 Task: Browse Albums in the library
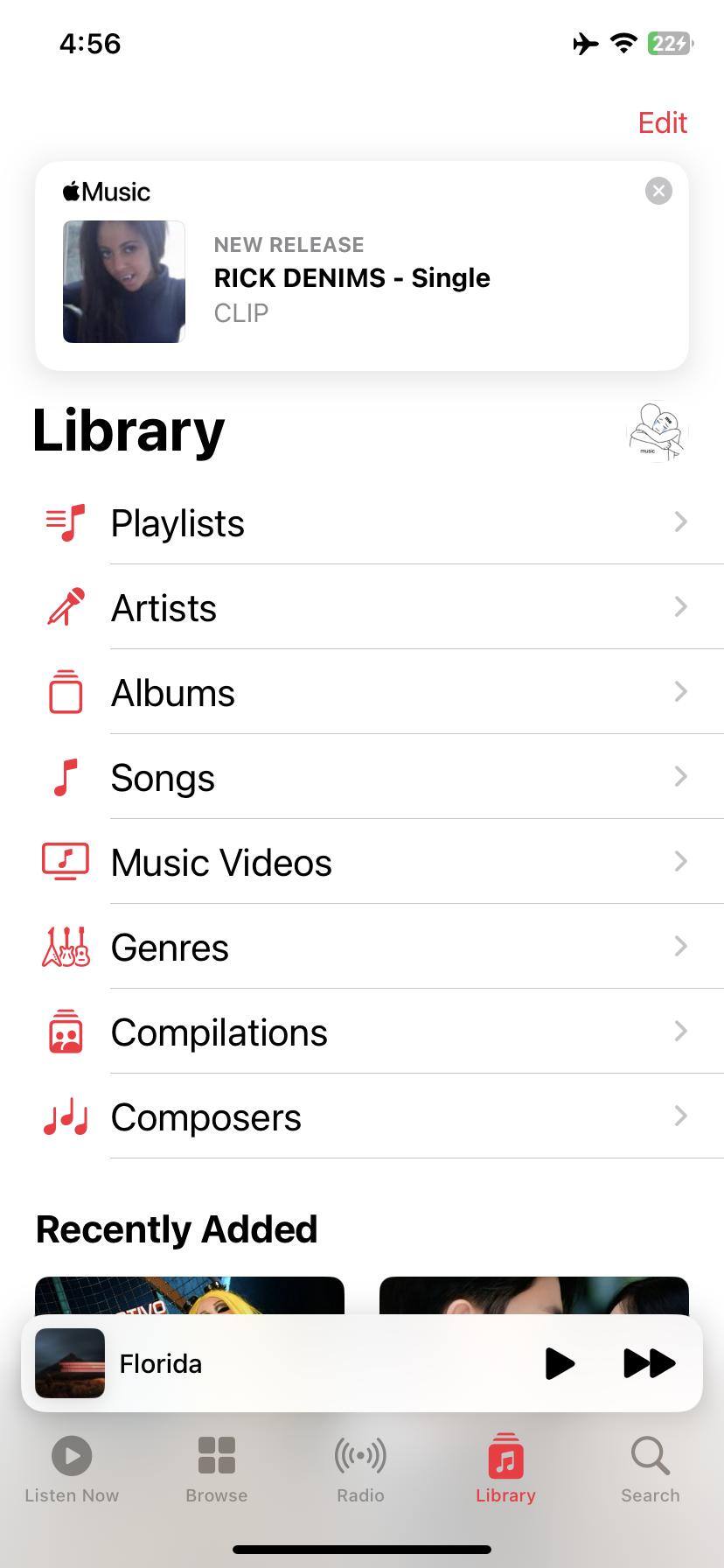coord(362,692)
